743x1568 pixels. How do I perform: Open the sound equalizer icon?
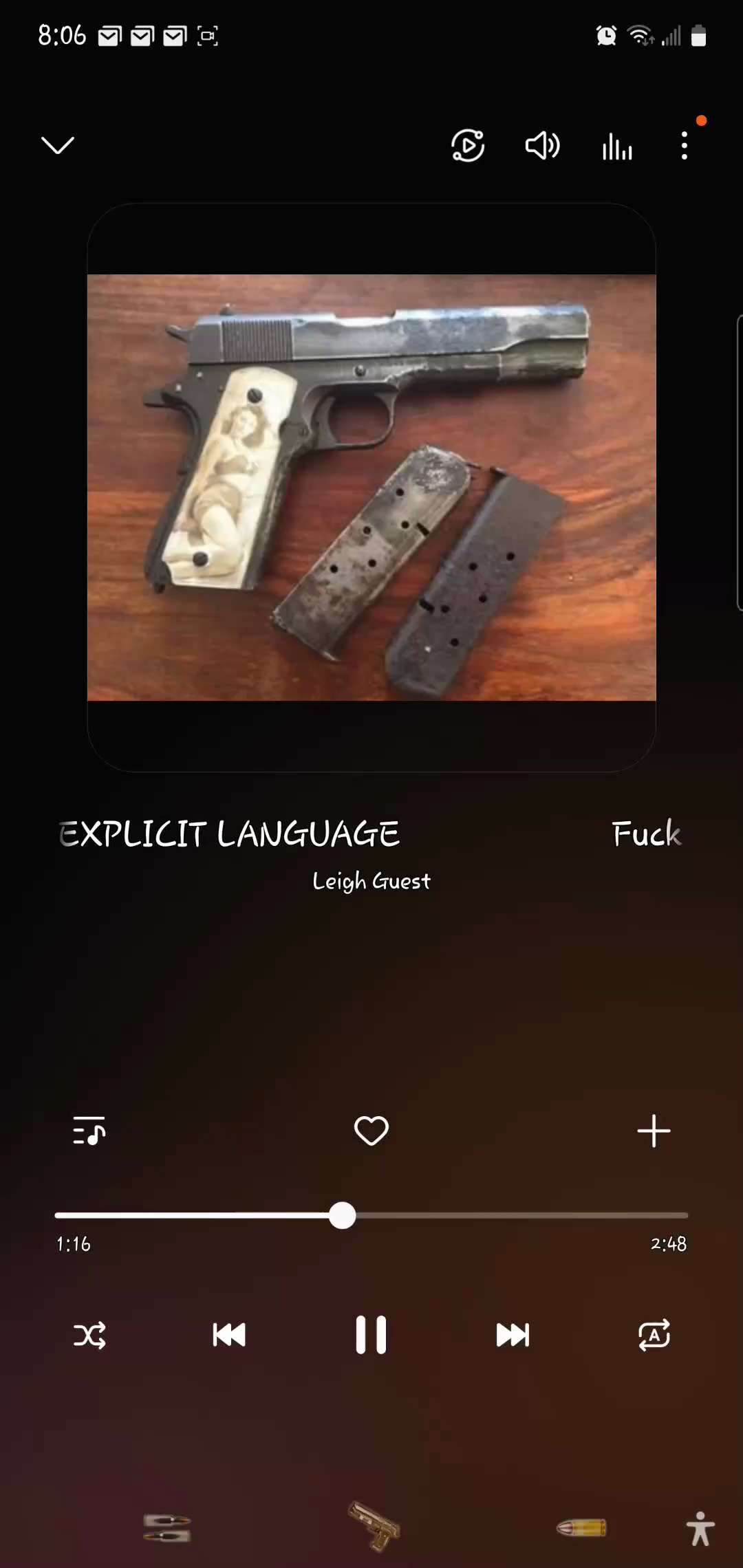(617, 146)
